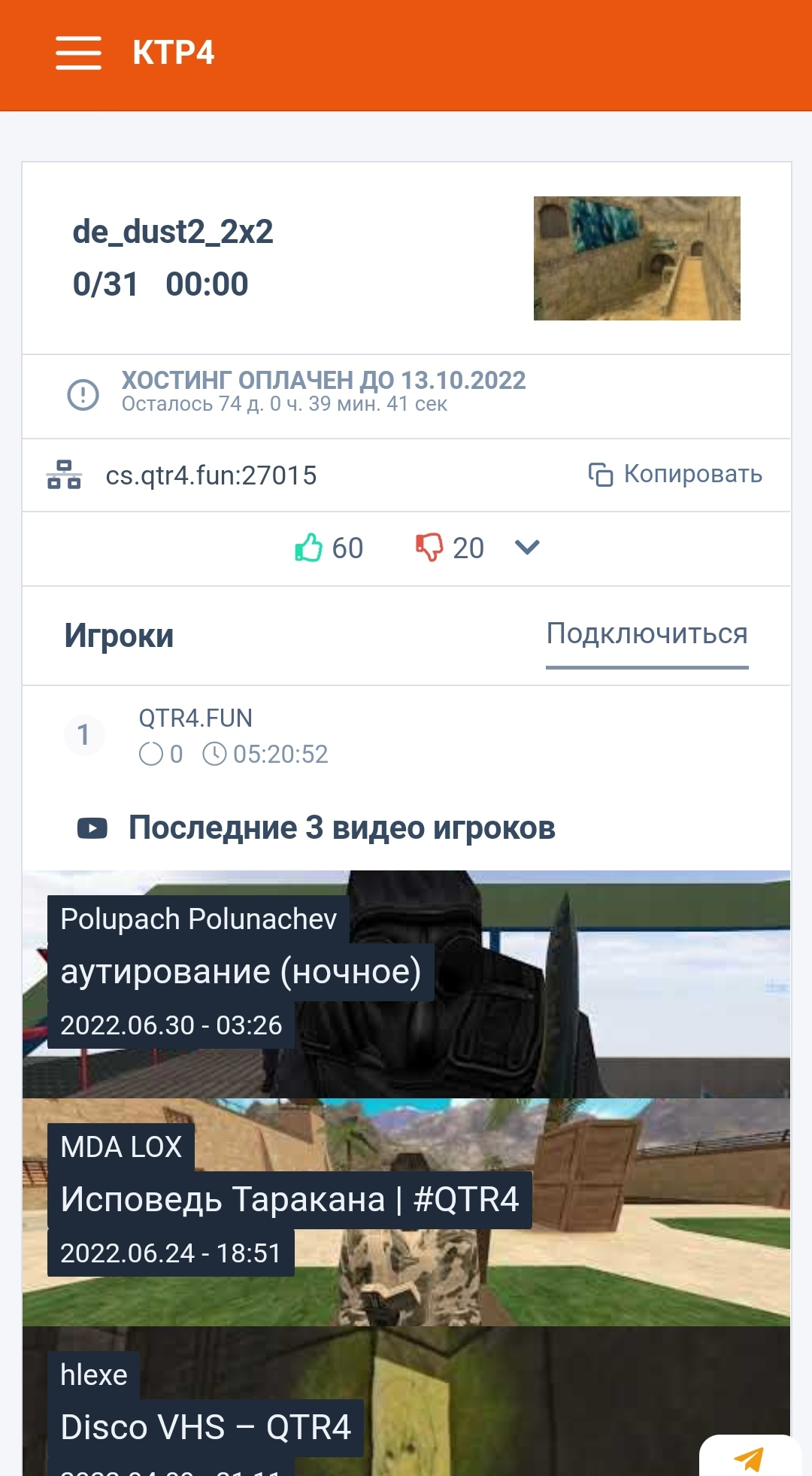Tap the Подключиться link
Image resolution: width=812 pixels, height=1476 pixels.
(x=647, y=634)
